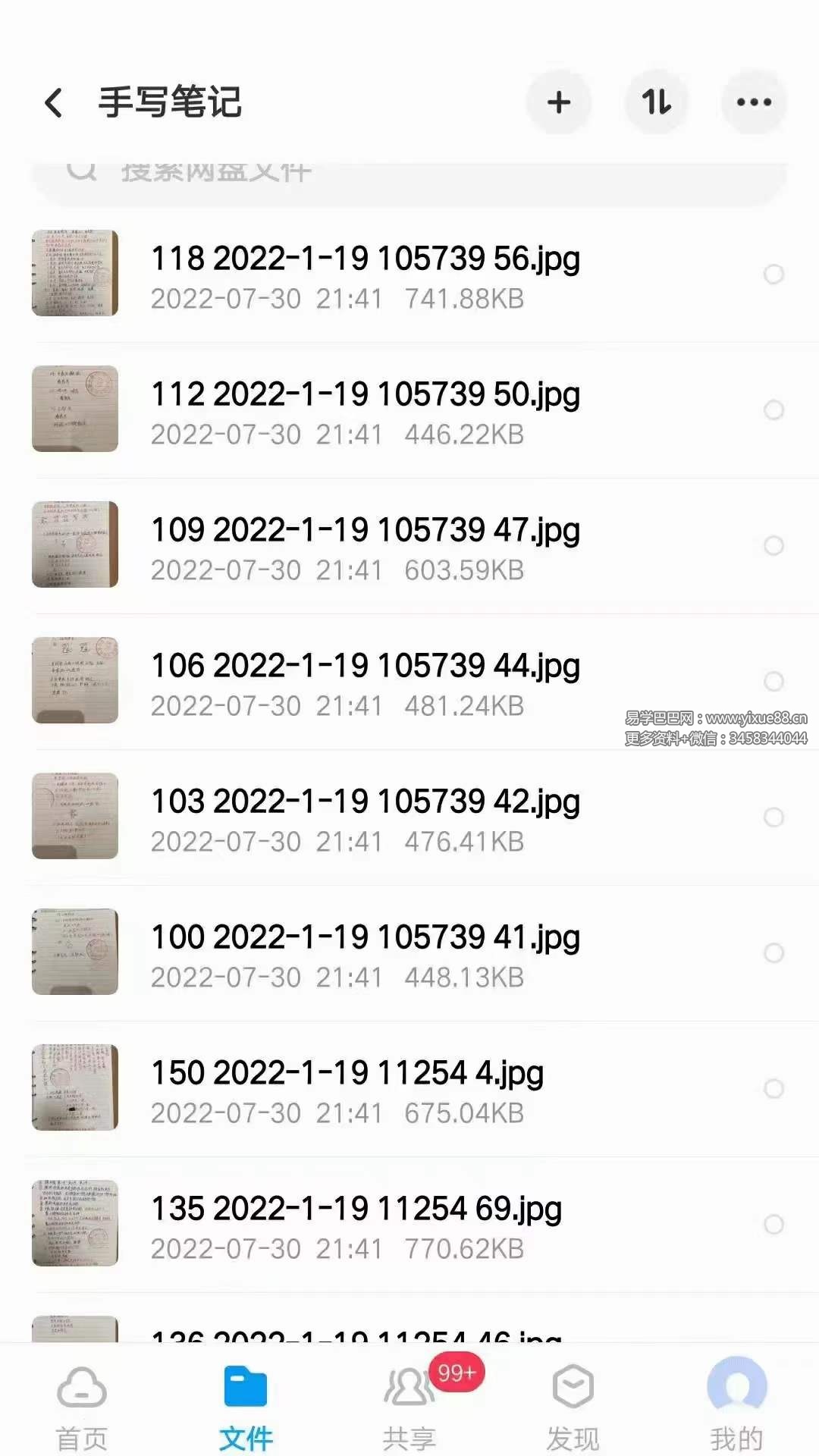Open the three-dot more menu
819x1456 pixels.
(754, 102)
